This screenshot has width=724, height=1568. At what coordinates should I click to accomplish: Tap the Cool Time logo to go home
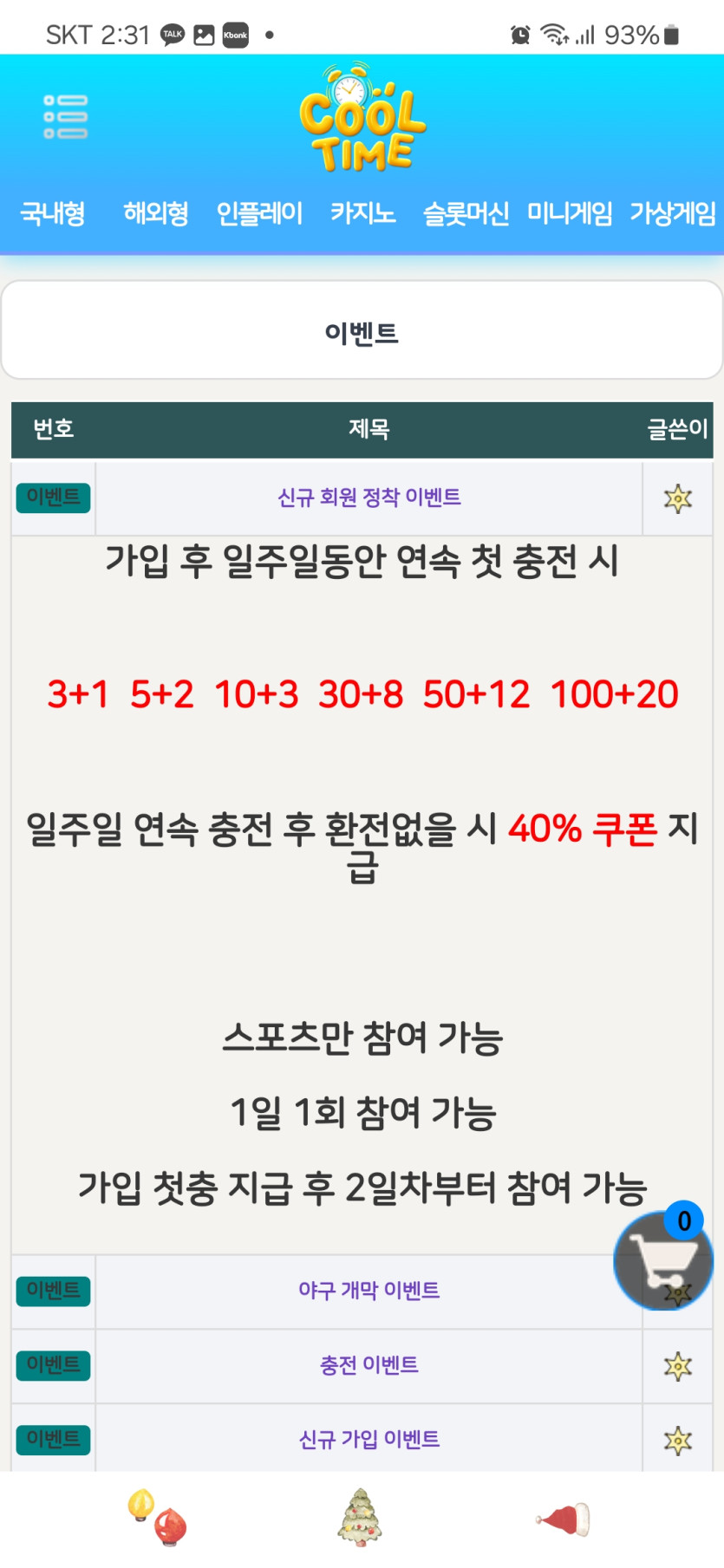(362, 119)
